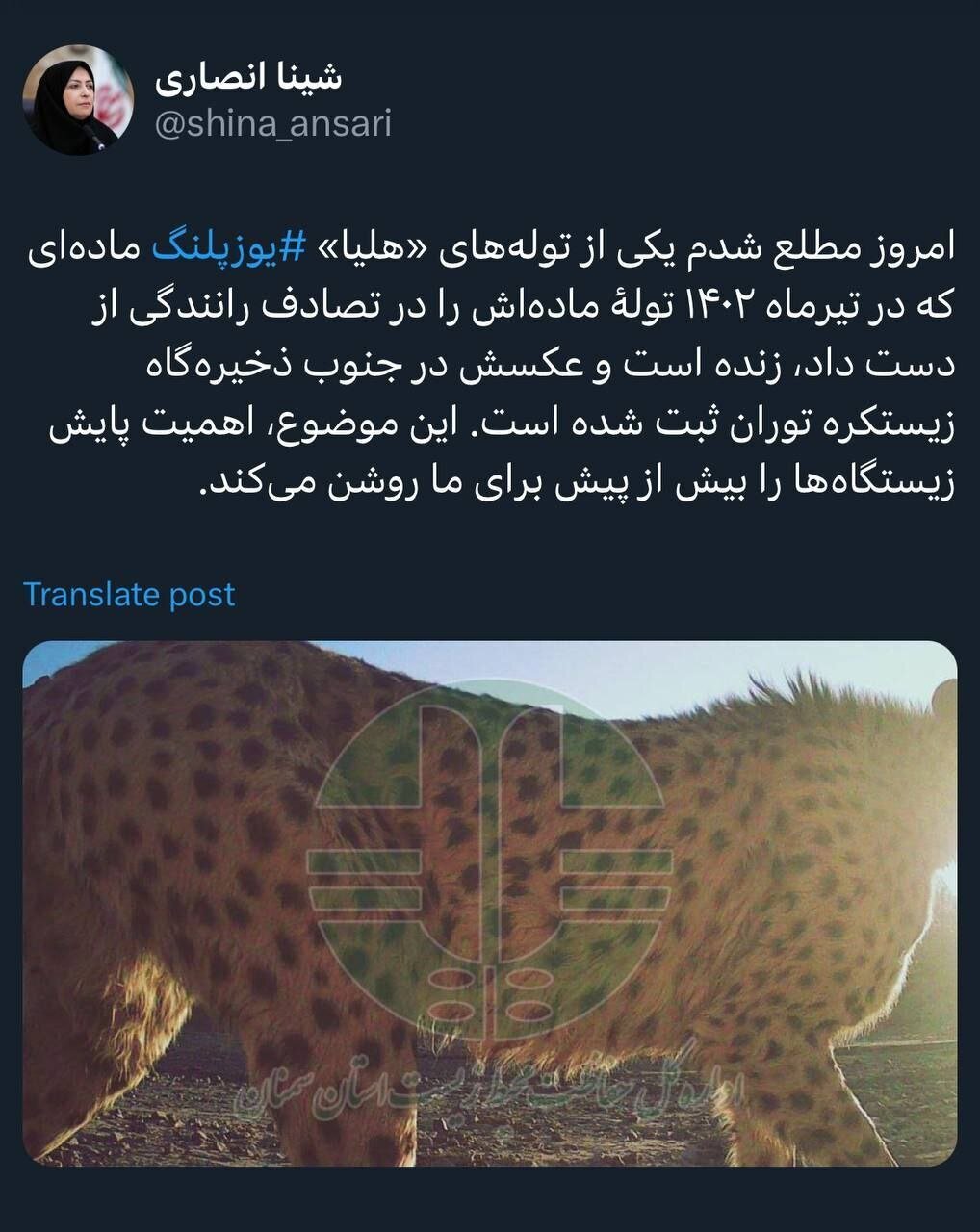Click Translate post to view English version

(129, 594)
